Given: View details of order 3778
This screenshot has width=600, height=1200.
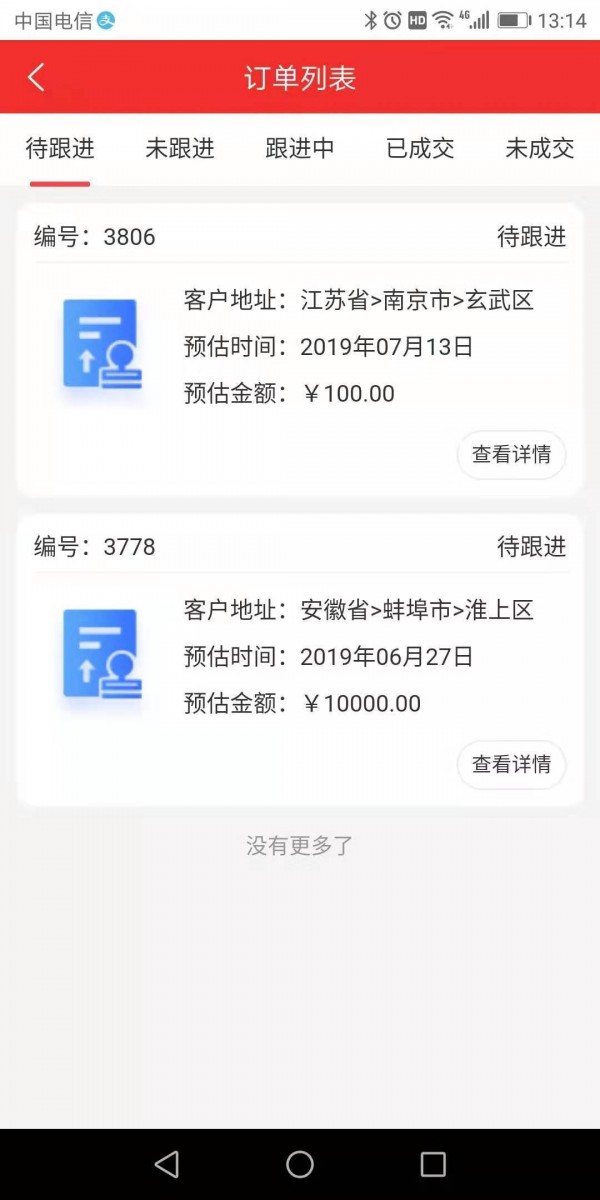Looking at the screenshot, I should (511, 764).
